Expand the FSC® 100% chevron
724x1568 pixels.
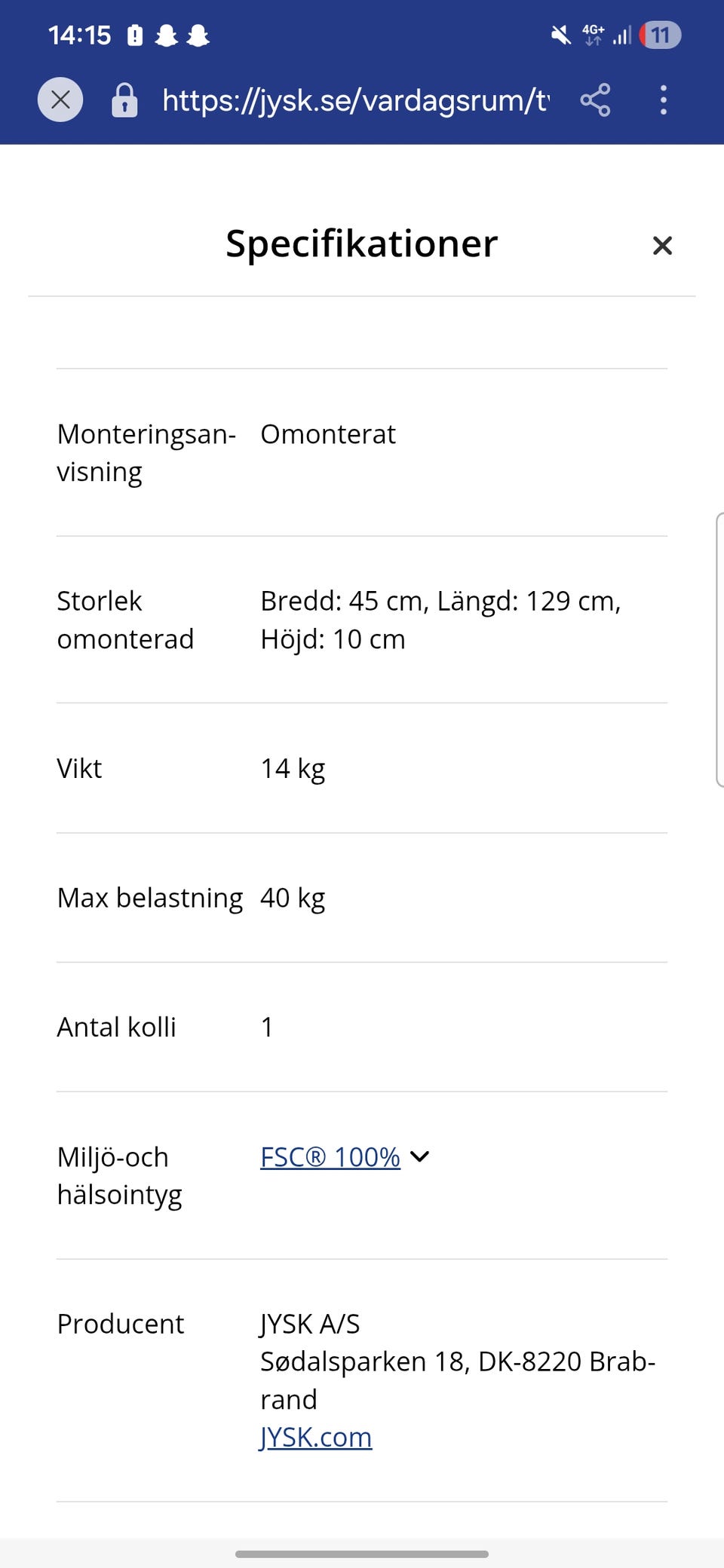420,1156
